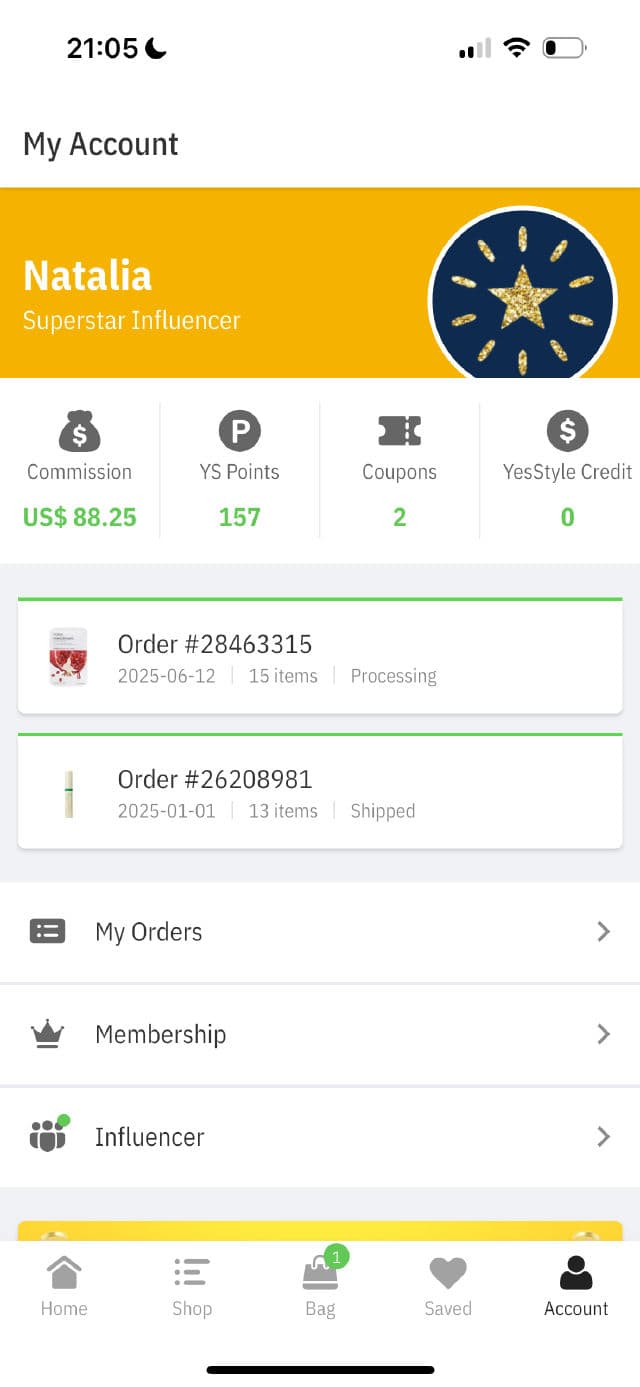Open the shopping Bag tab
The height and width of the screenshot is (1387, 640).
tap(320, 1287)
